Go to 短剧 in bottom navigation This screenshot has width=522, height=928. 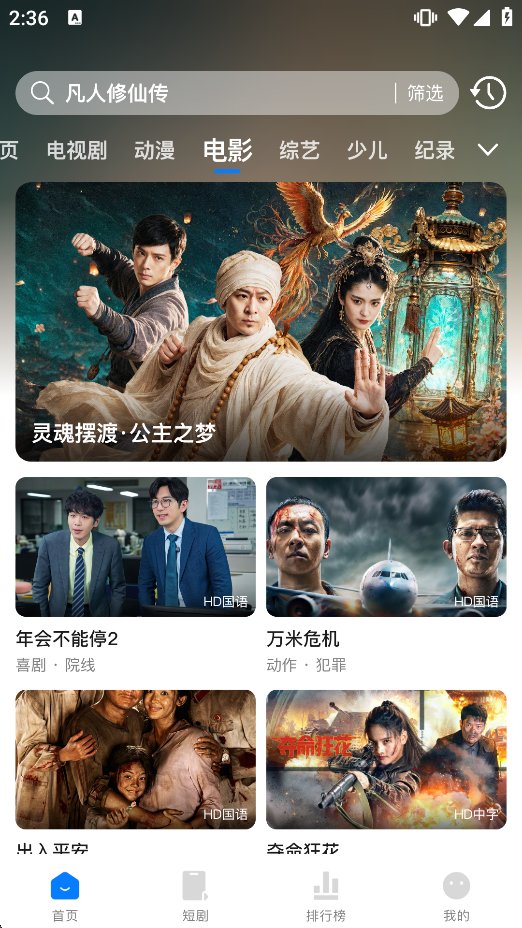tap(195, 896)
